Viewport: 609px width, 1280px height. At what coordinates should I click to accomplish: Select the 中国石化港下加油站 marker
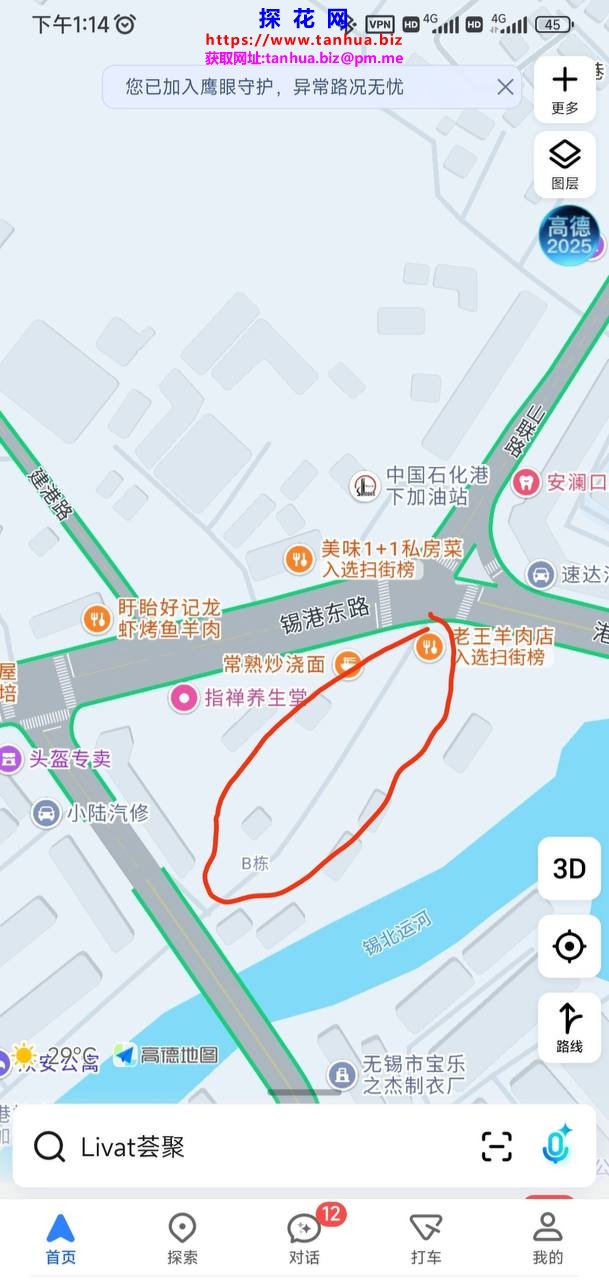point(365,486)
